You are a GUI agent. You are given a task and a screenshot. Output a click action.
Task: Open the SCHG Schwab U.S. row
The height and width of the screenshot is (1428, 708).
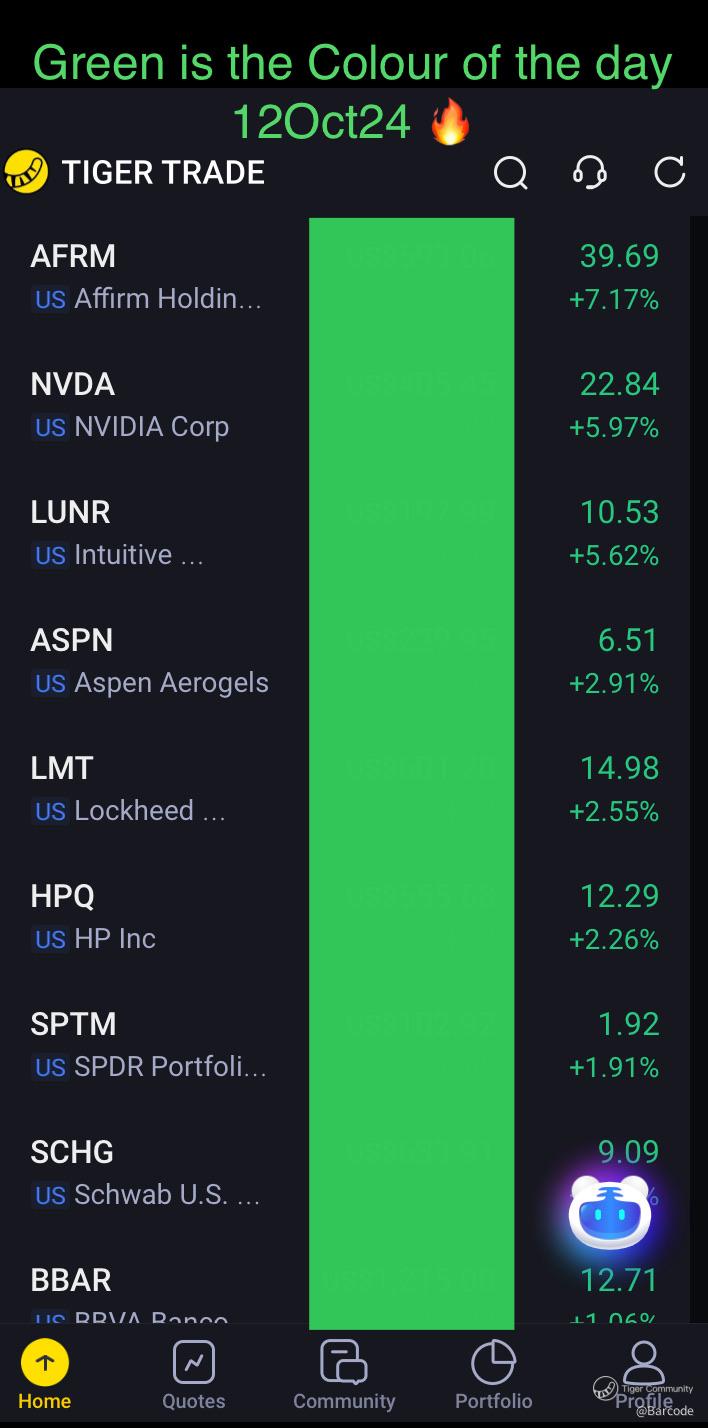pos(150,1173)
